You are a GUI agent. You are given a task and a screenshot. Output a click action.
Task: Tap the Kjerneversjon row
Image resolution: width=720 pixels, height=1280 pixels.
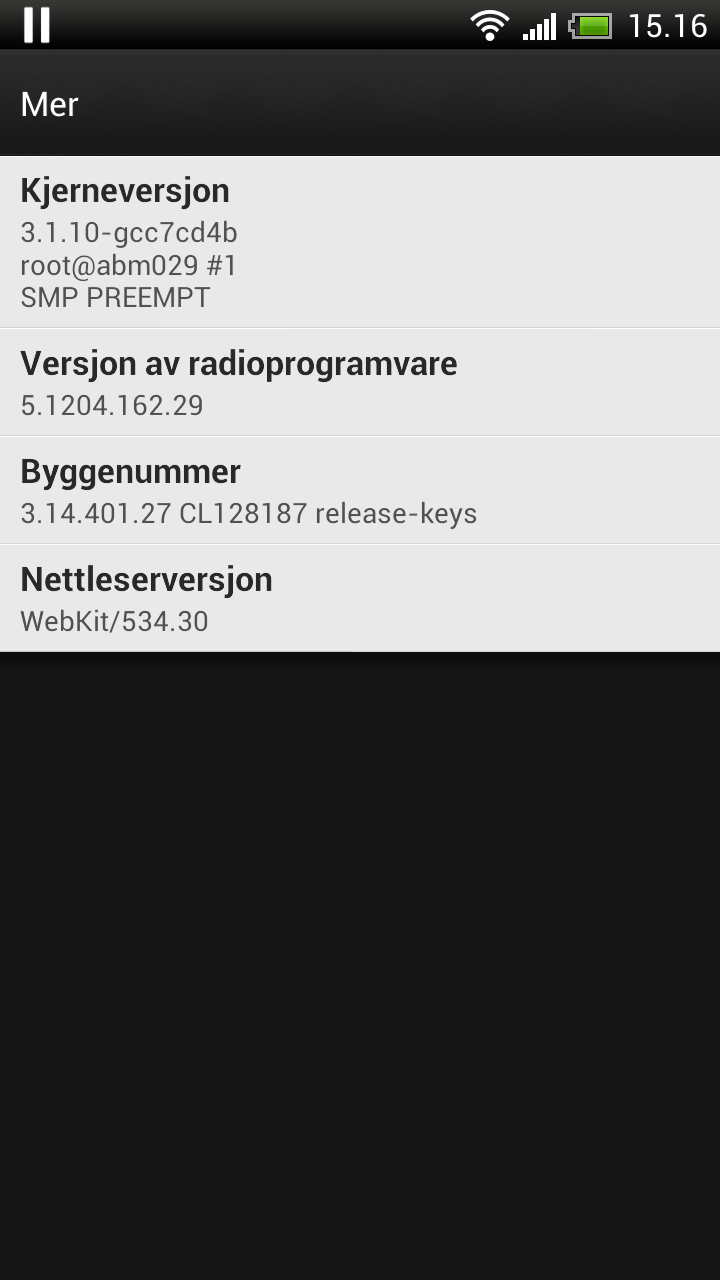point(360,242)
